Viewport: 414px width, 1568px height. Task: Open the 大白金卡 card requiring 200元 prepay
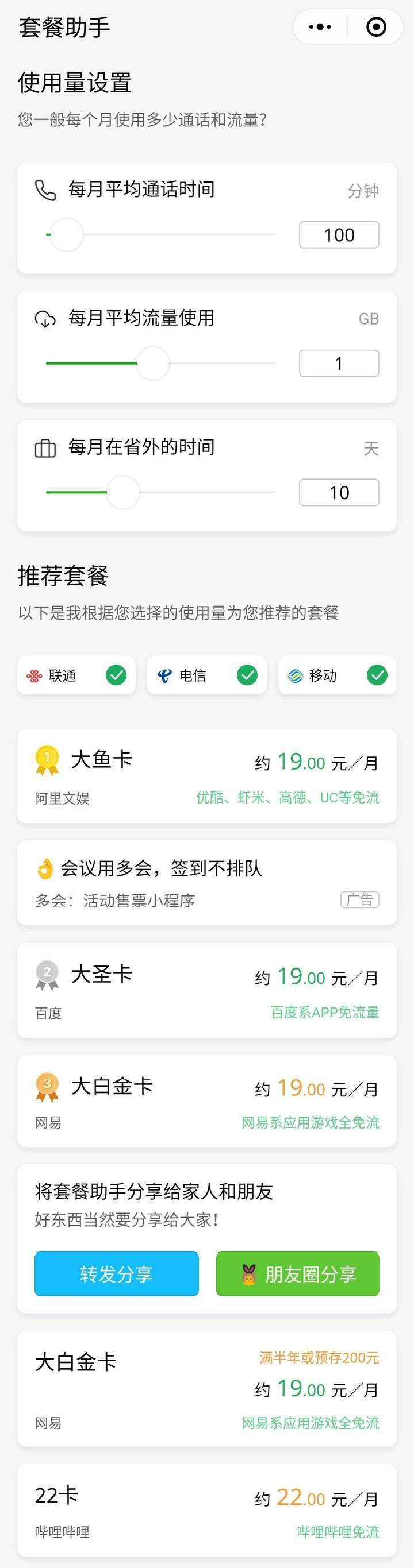pyautogui.click(x=206, y=1388)
